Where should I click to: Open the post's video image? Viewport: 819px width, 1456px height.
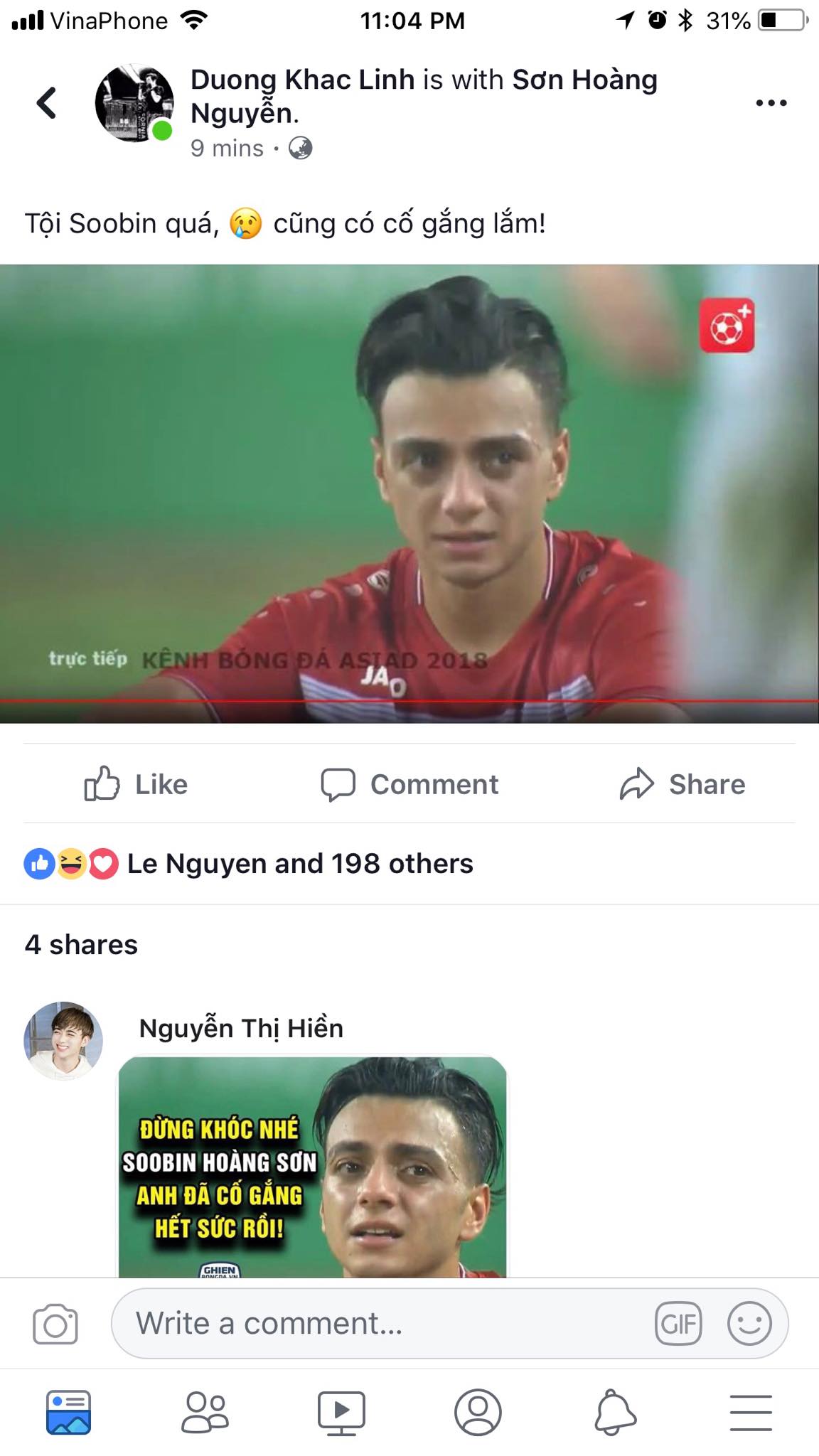click(x=409, y=493)
